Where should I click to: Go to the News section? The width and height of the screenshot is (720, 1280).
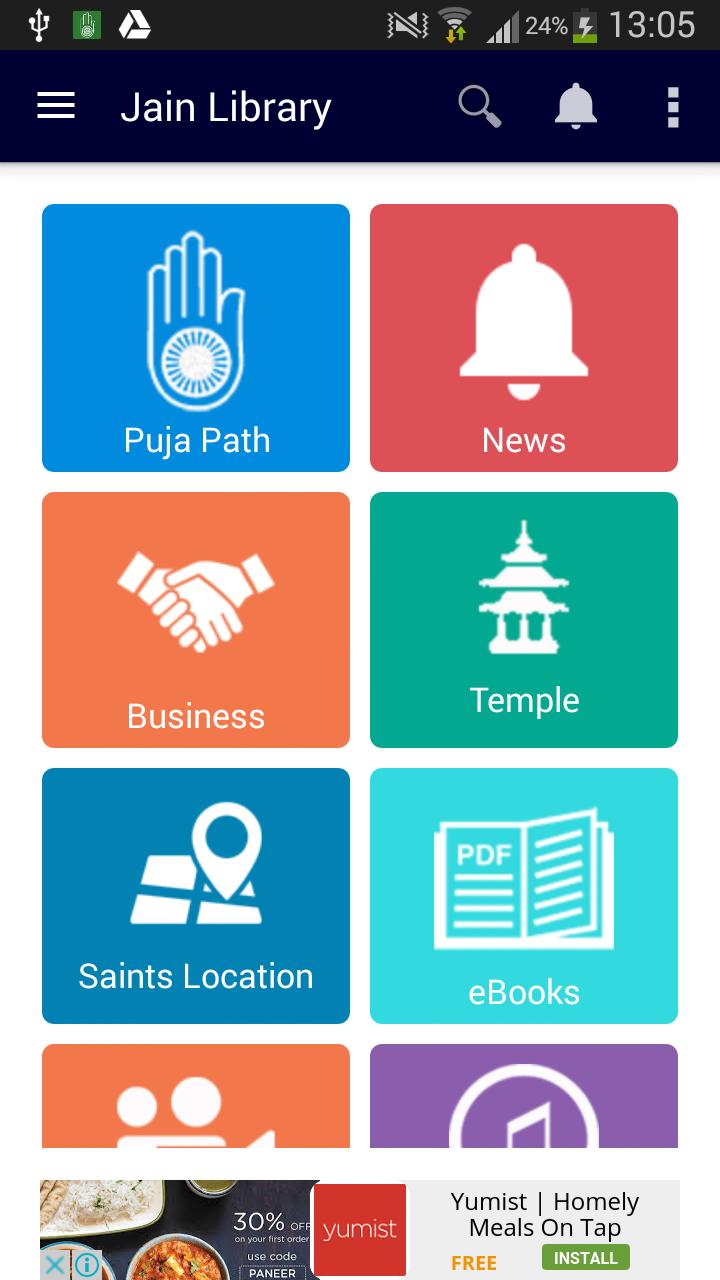pos(524,338)
